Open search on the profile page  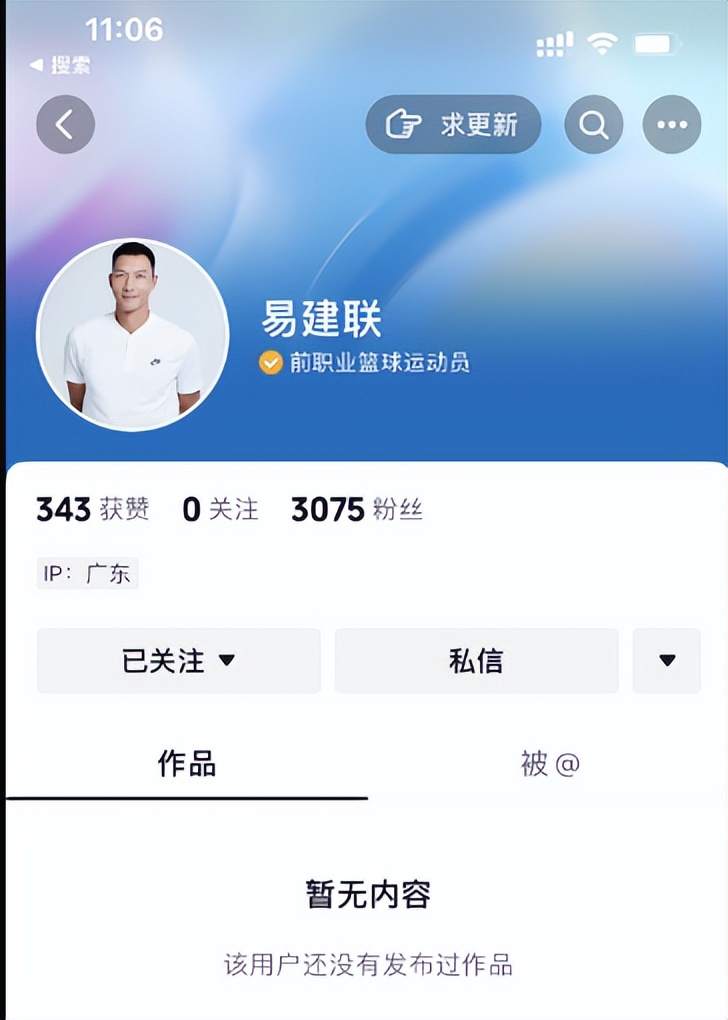coord(594,124)
